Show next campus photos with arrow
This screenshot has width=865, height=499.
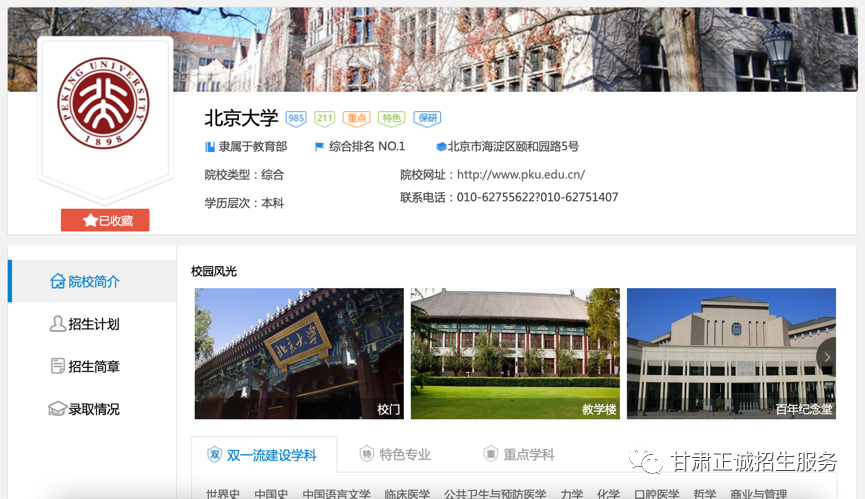click(826, 356)
